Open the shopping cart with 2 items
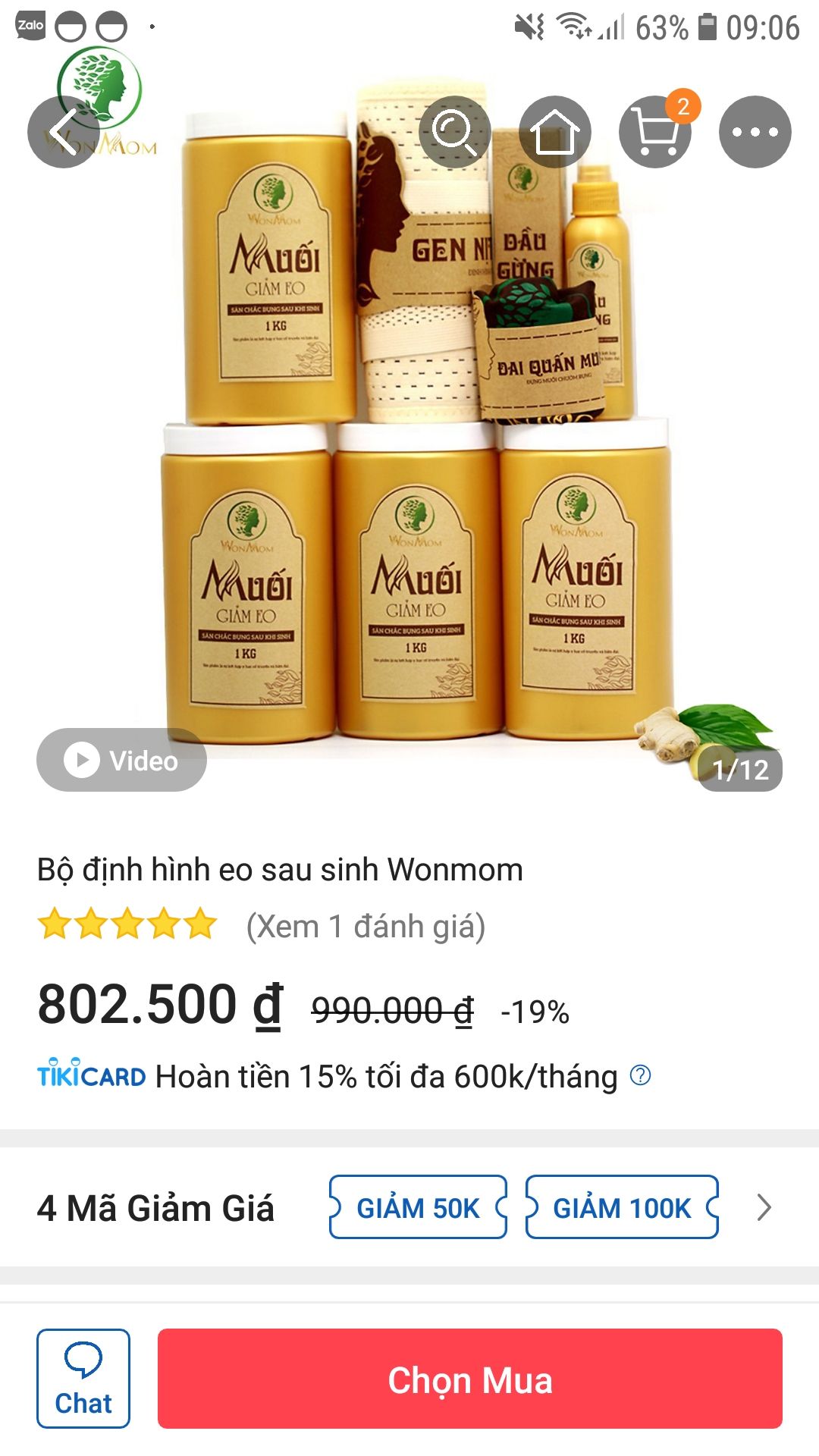819x1456 pixels. [656, 133]
